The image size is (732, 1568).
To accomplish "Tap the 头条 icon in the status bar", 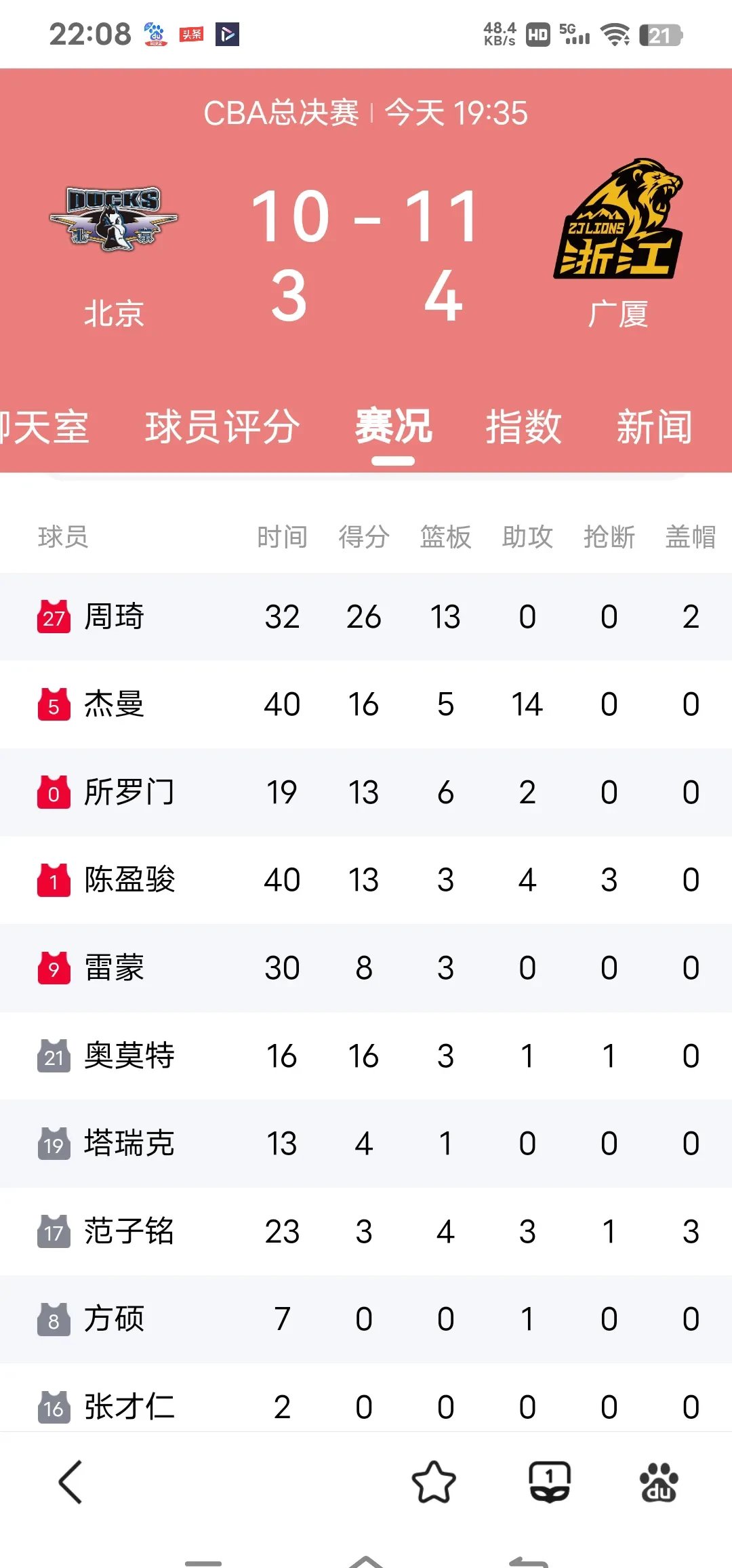I will pos(192,34).
